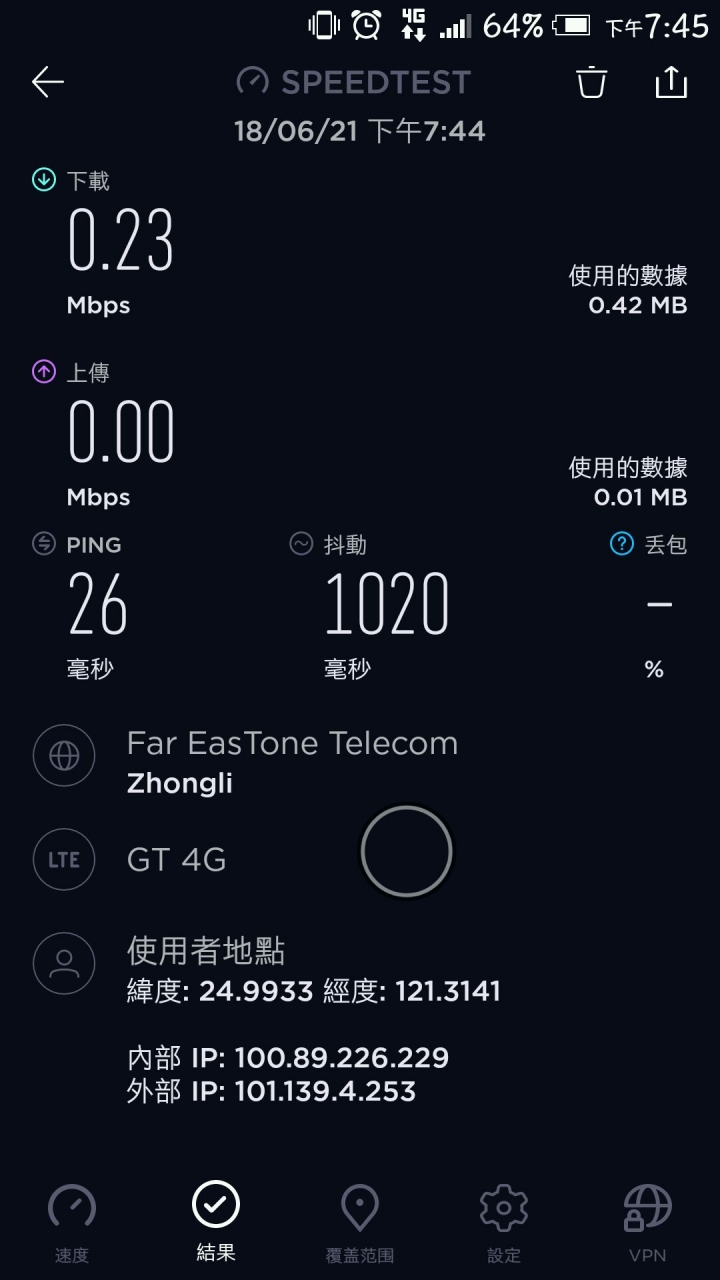Share this speed test result
The image size is (720, 1280).
click(x=671, y=82)
